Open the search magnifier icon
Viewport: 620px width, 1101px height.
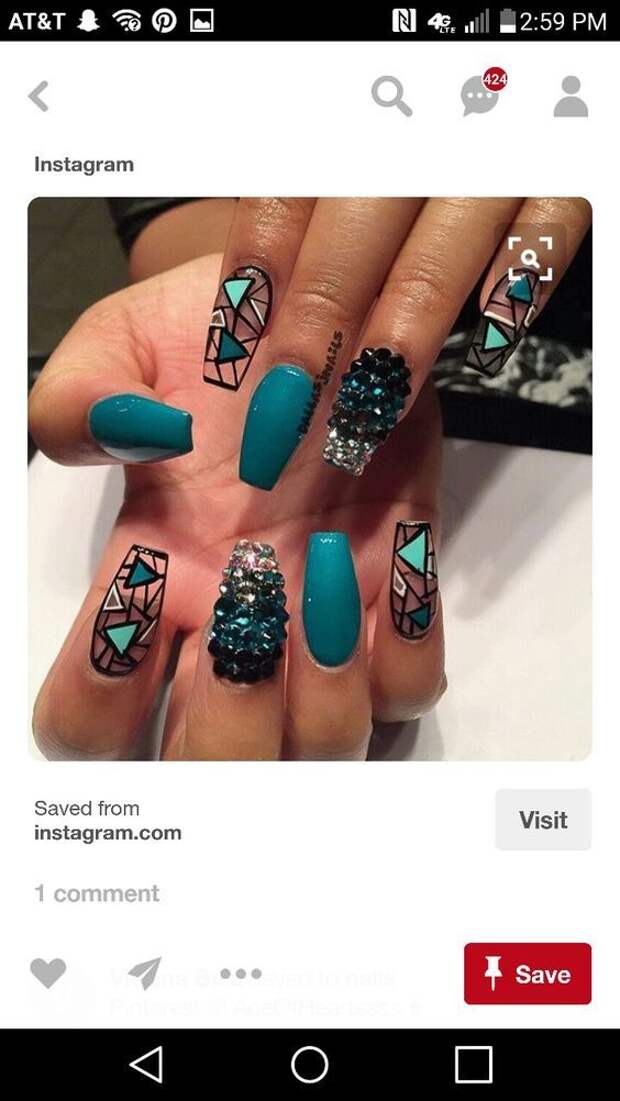pos(391,96)
